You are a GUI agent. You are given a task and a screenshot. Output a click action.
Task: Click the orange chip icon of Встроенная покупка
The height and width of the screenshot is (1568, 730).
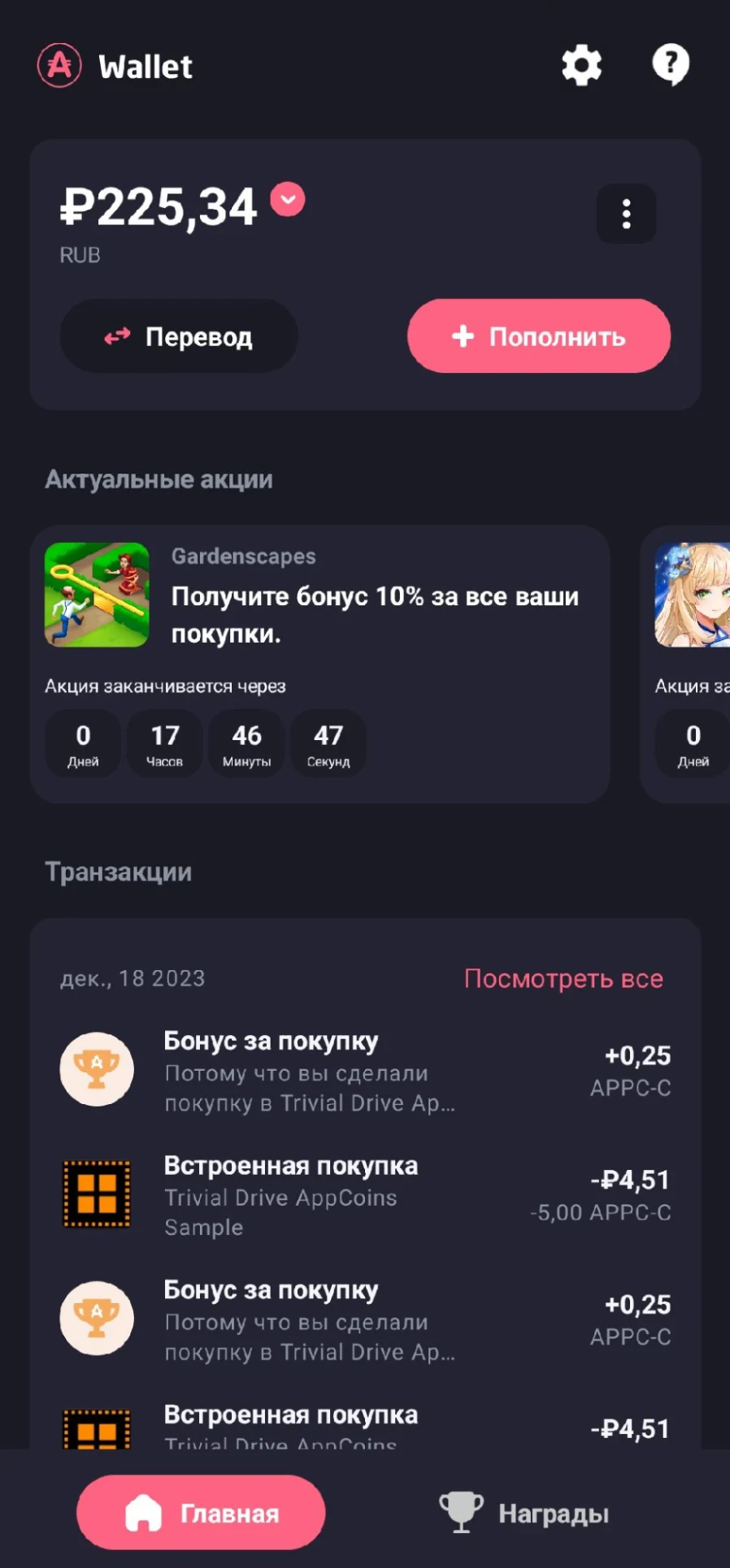coord(96,1191)
